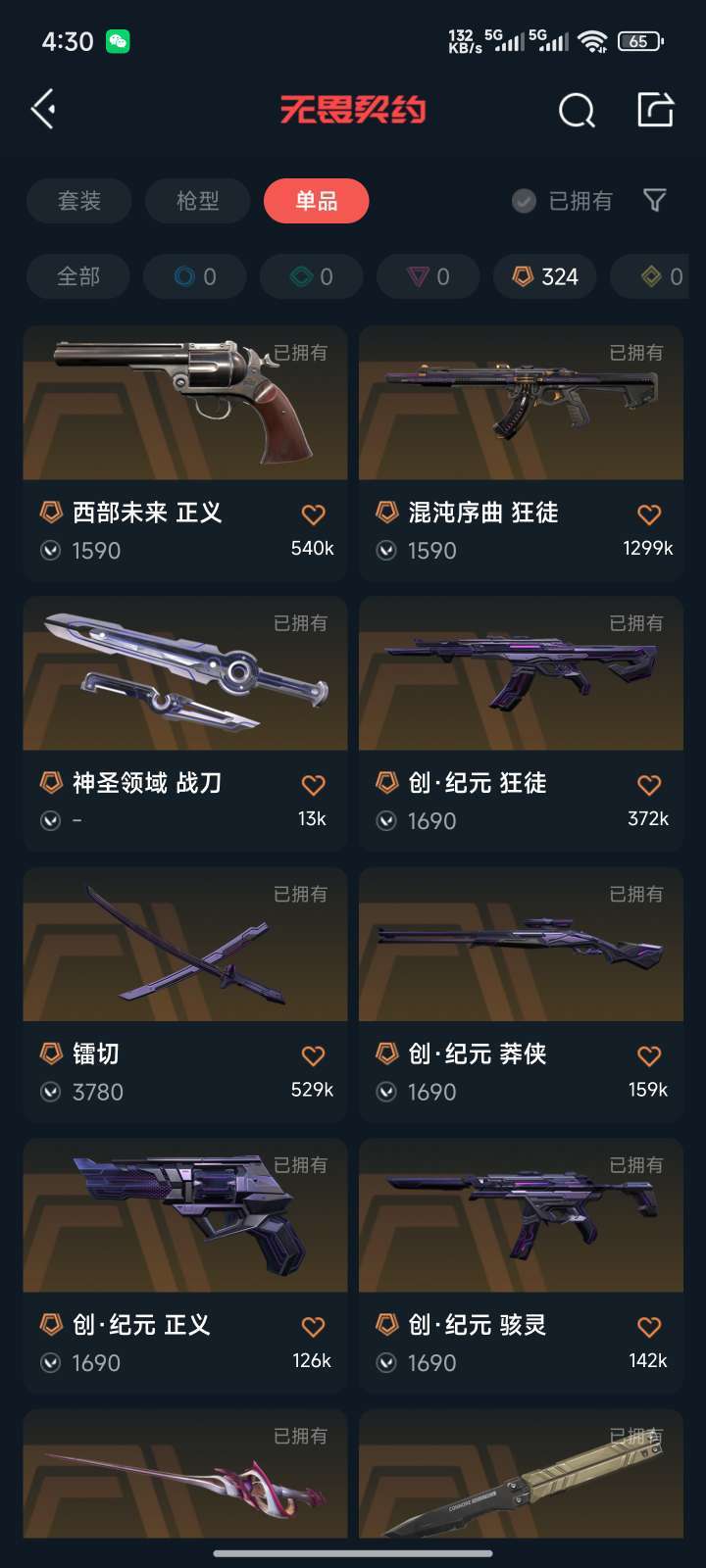Open the 神圣领域 战刀 skin card
The width and height of the screenshot is (706, 1568).
pos(185,724)
